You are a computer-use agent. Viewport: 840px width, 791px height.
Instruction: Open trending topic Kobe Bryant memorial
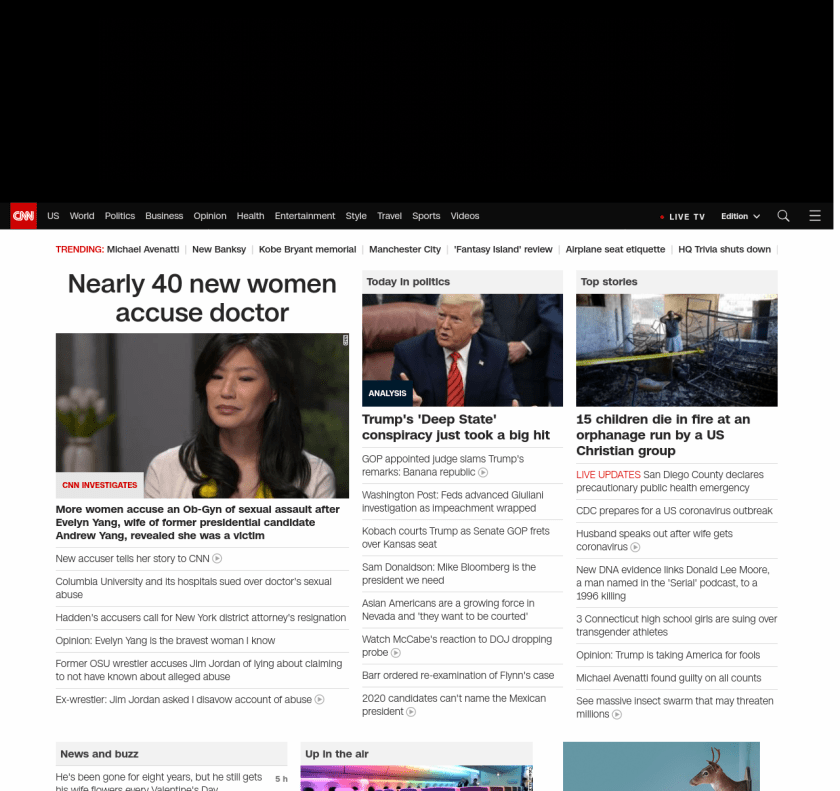pos(307,249)
